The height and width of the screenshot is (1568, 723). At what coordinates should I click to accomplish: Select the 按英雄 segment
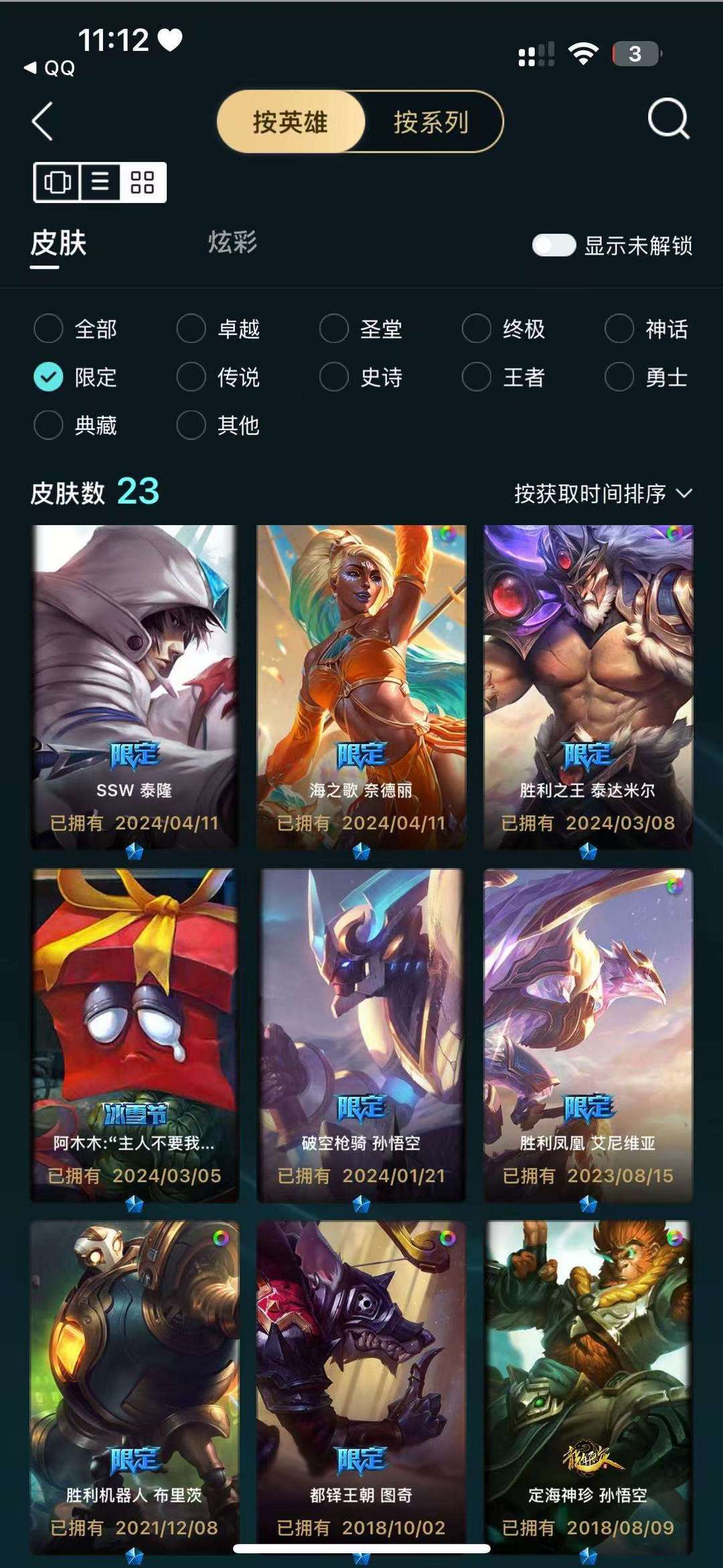[x=291, y=122]
